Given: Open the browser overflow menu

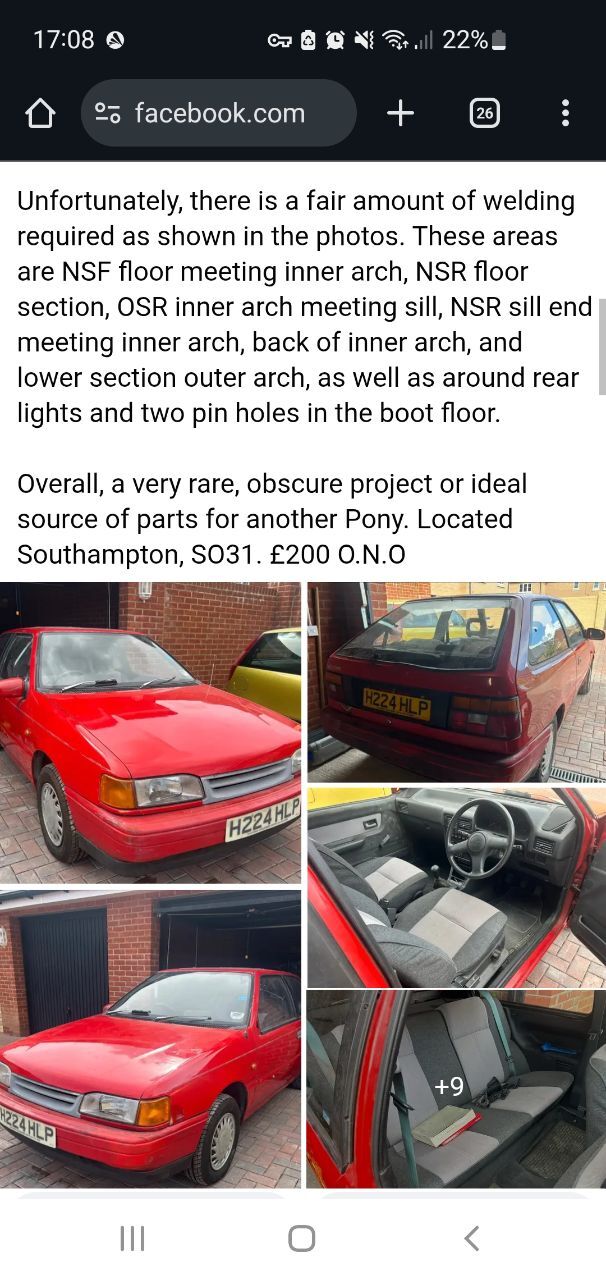Looking at the screenshot, I should click(565, 113).
